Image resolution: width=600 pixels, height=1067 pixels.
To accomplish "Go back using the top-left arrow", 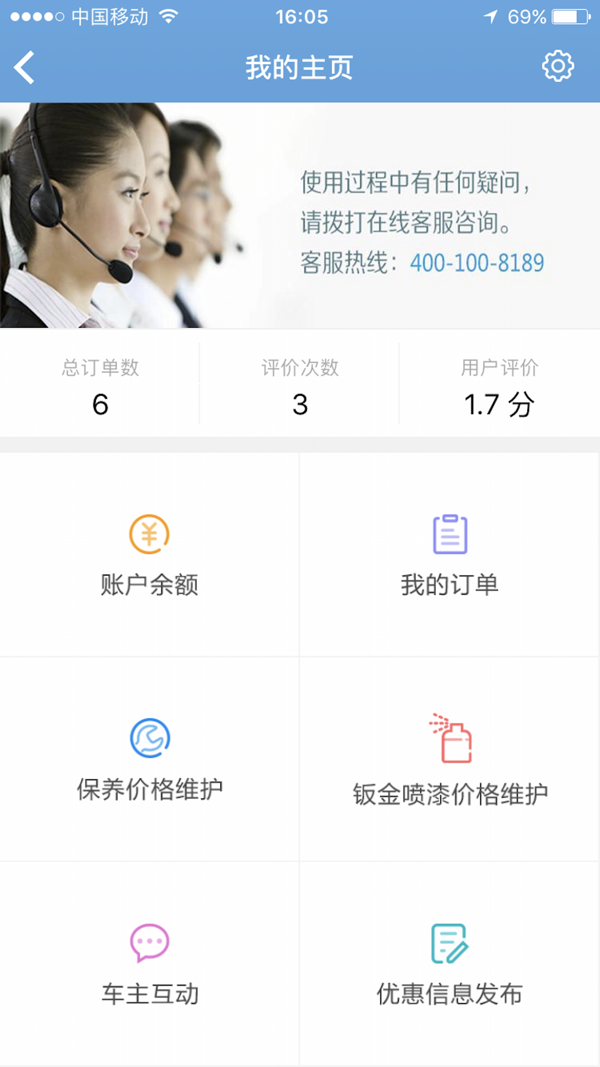I will (25, 68).
